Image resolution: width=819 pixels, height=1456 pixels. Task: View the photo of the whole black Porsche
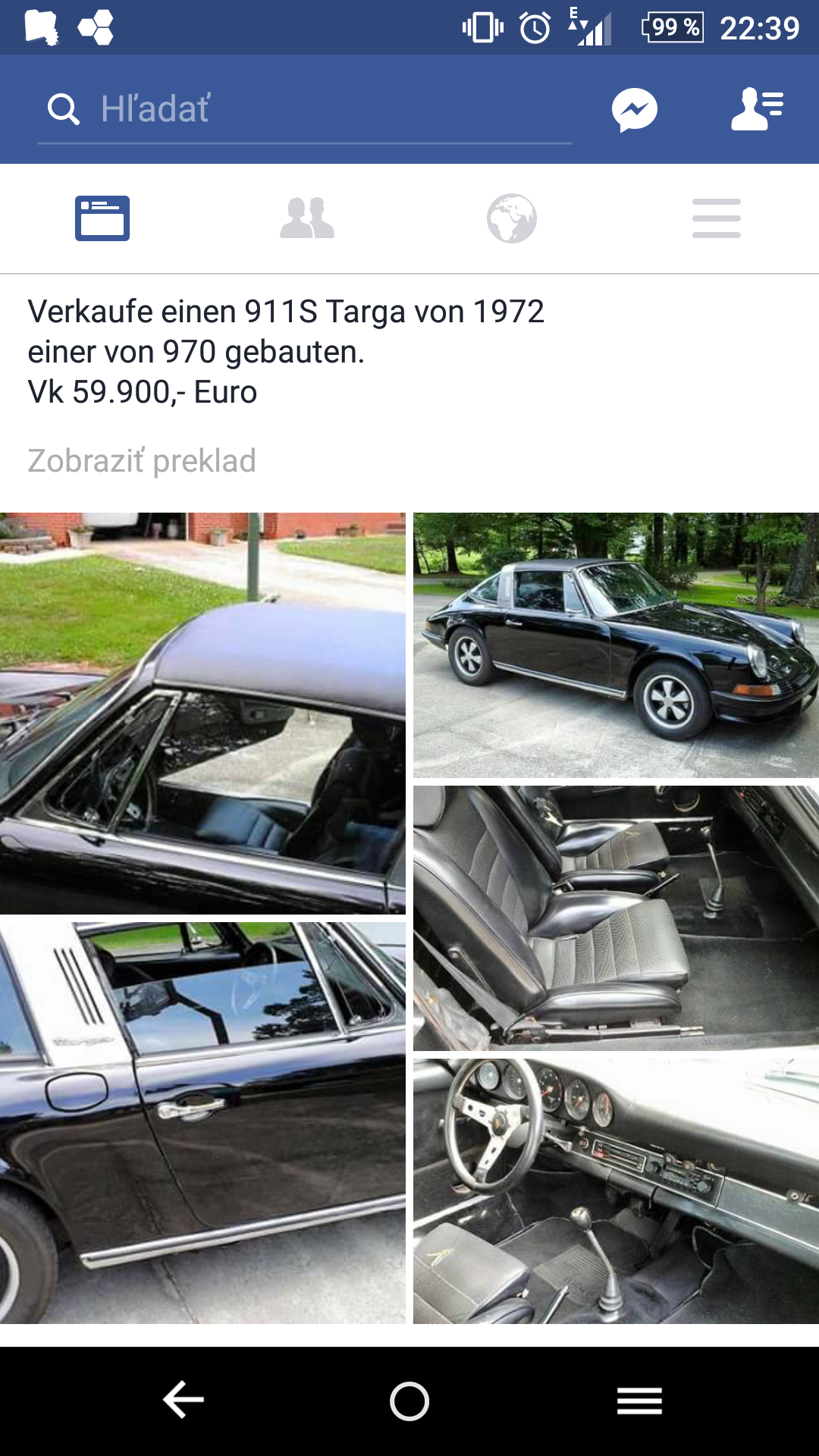616,645
